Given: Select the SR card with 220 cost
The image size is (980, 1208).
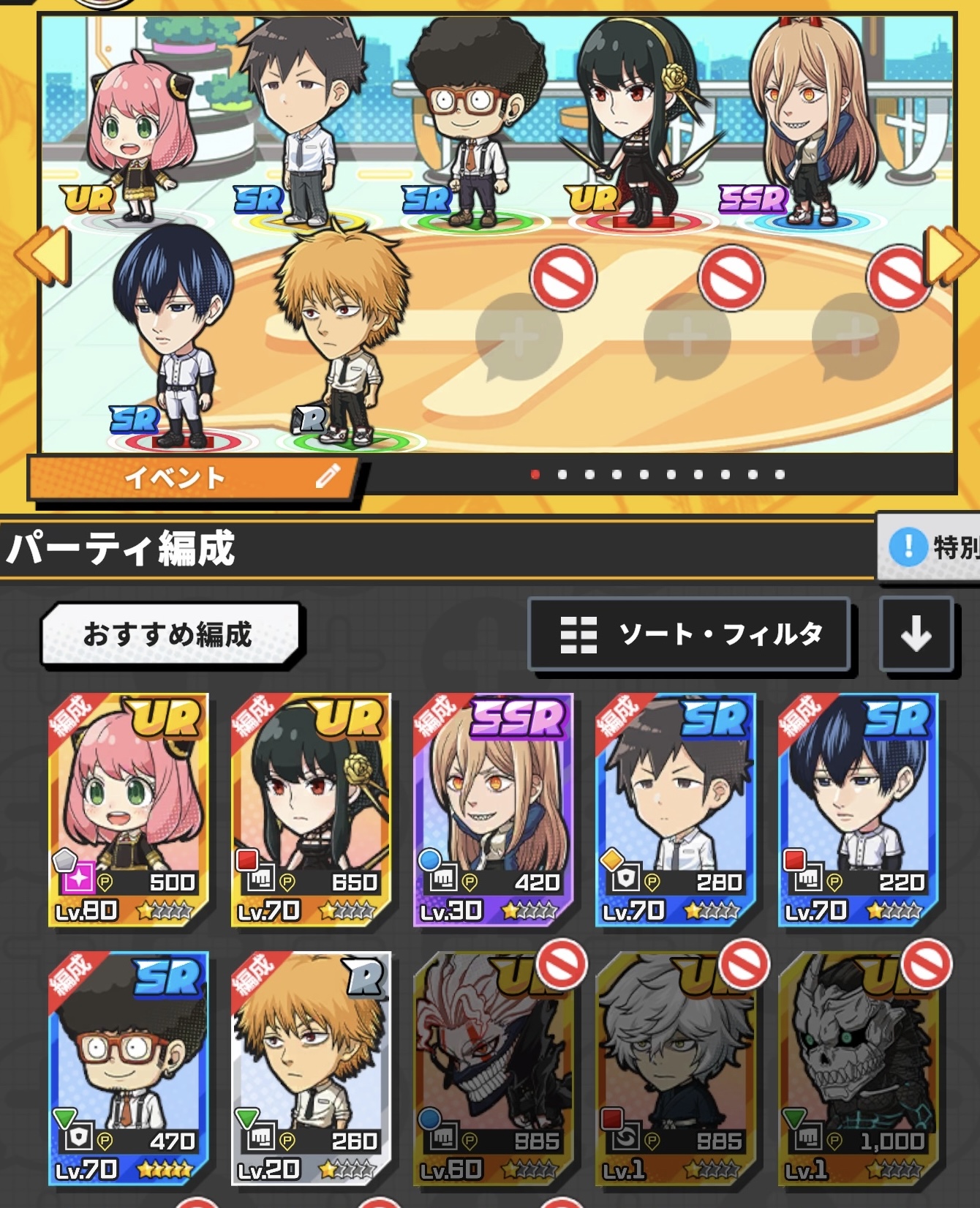Looking at the screenshot, I should [x=857, y=810].
